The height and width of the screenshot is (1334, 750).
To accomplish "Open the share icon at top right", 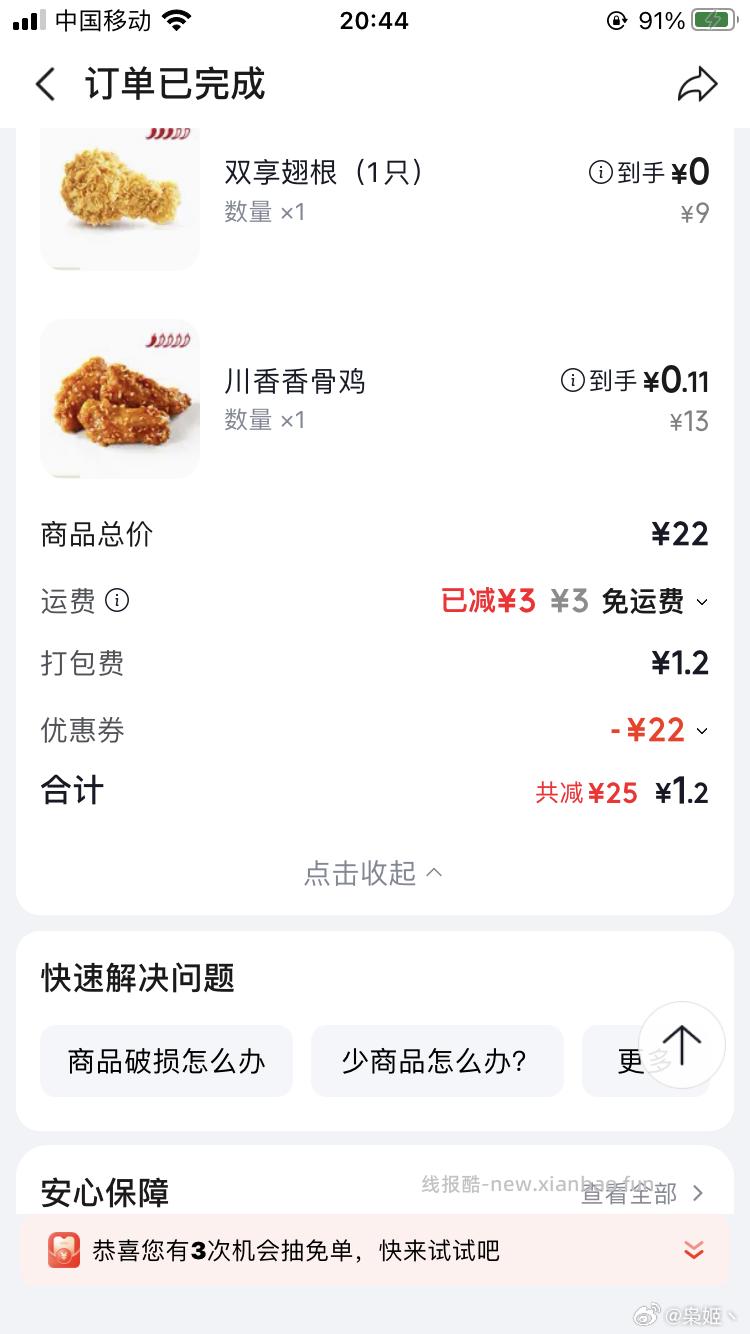I will click(699, 84).
